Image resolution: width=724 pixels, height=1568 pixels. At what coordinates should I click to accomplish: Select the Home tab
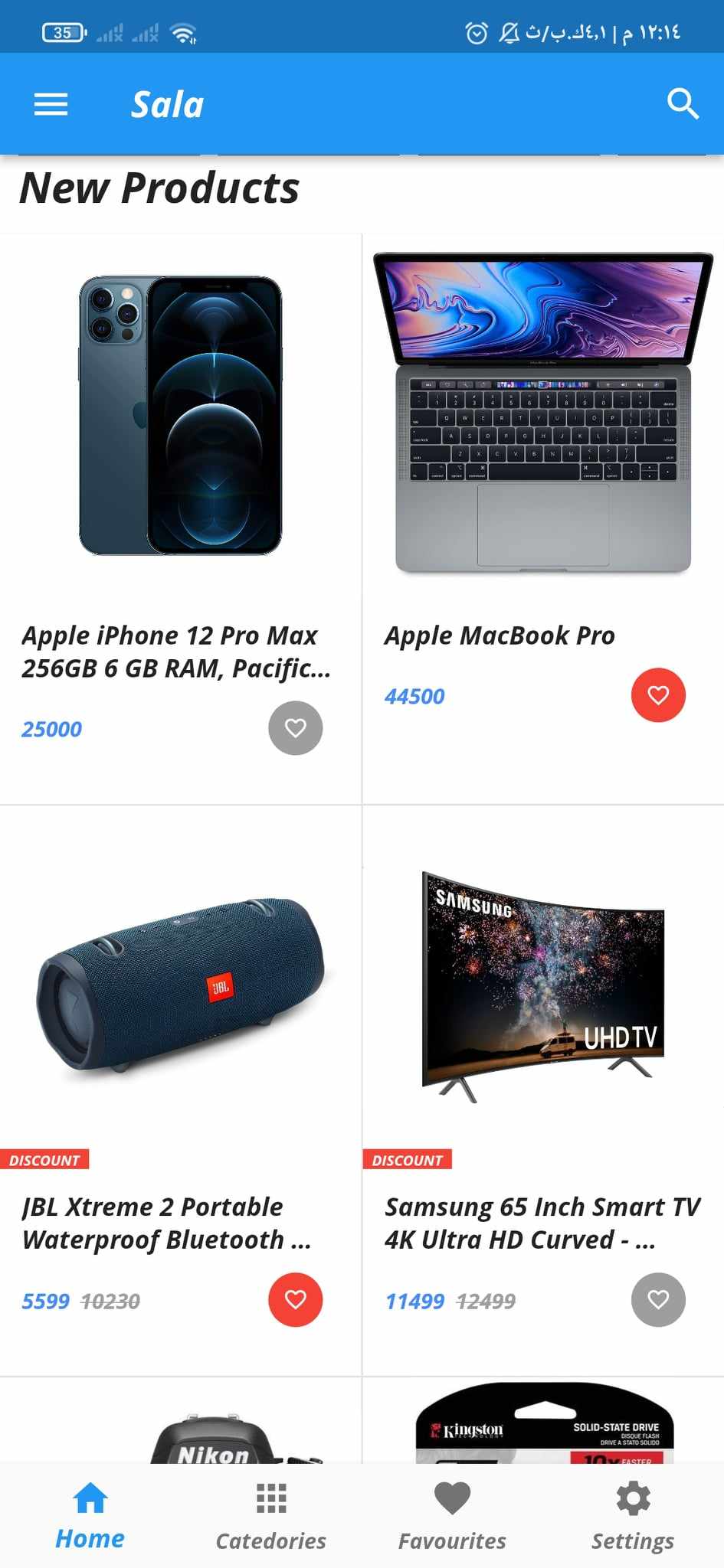coord(90,1516)
